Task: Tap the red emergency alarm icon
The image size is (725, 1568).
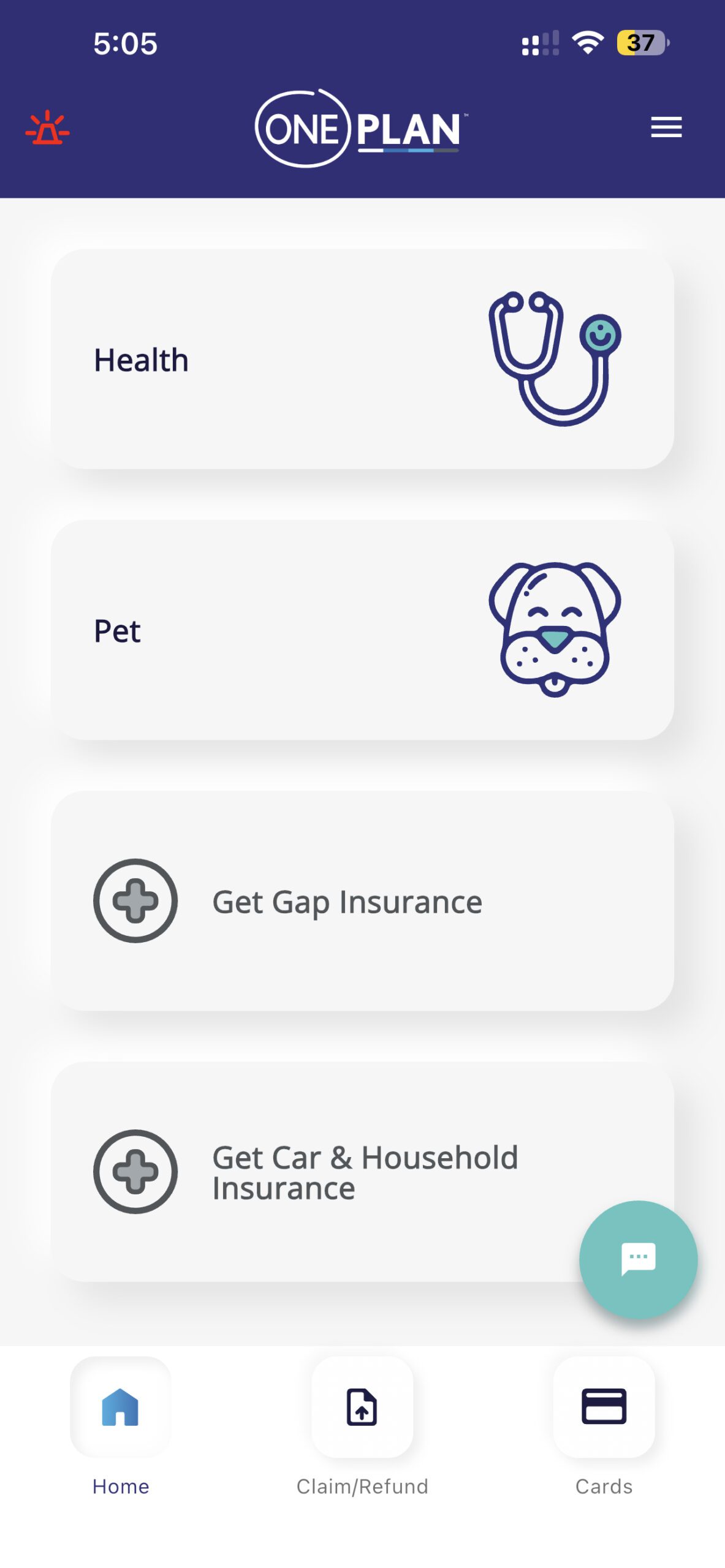Action: click(x=47, y=127)
